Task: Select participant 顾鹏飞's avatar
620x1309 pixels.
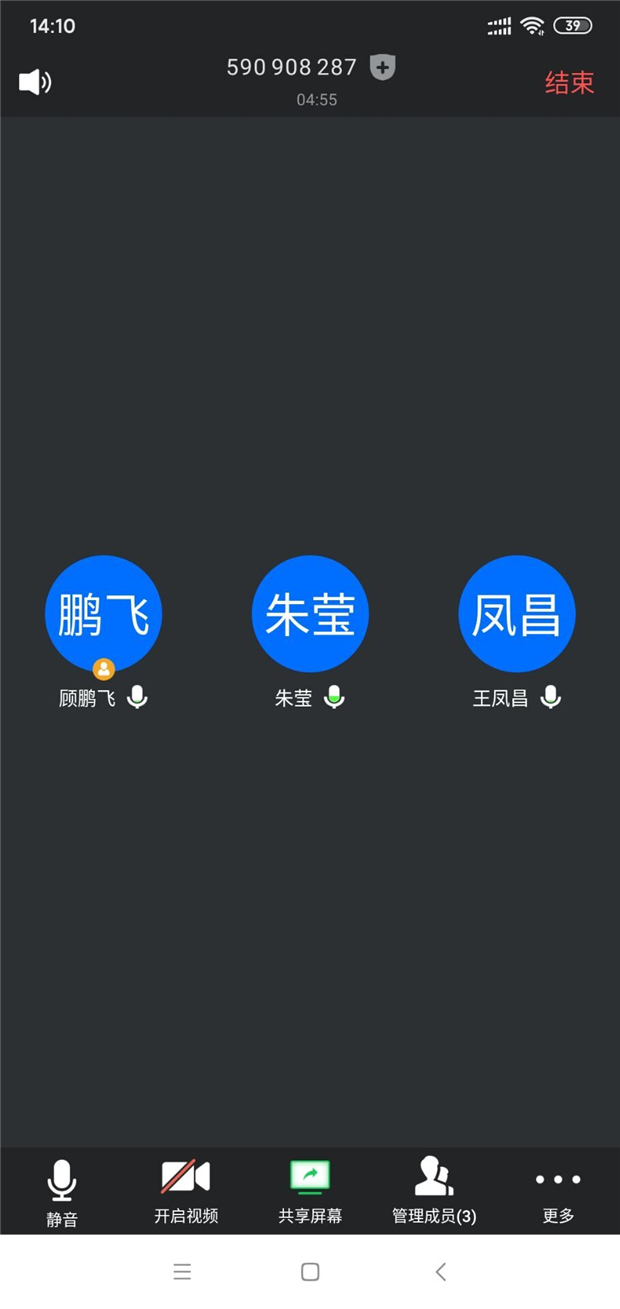Action: tap(104, 614)
